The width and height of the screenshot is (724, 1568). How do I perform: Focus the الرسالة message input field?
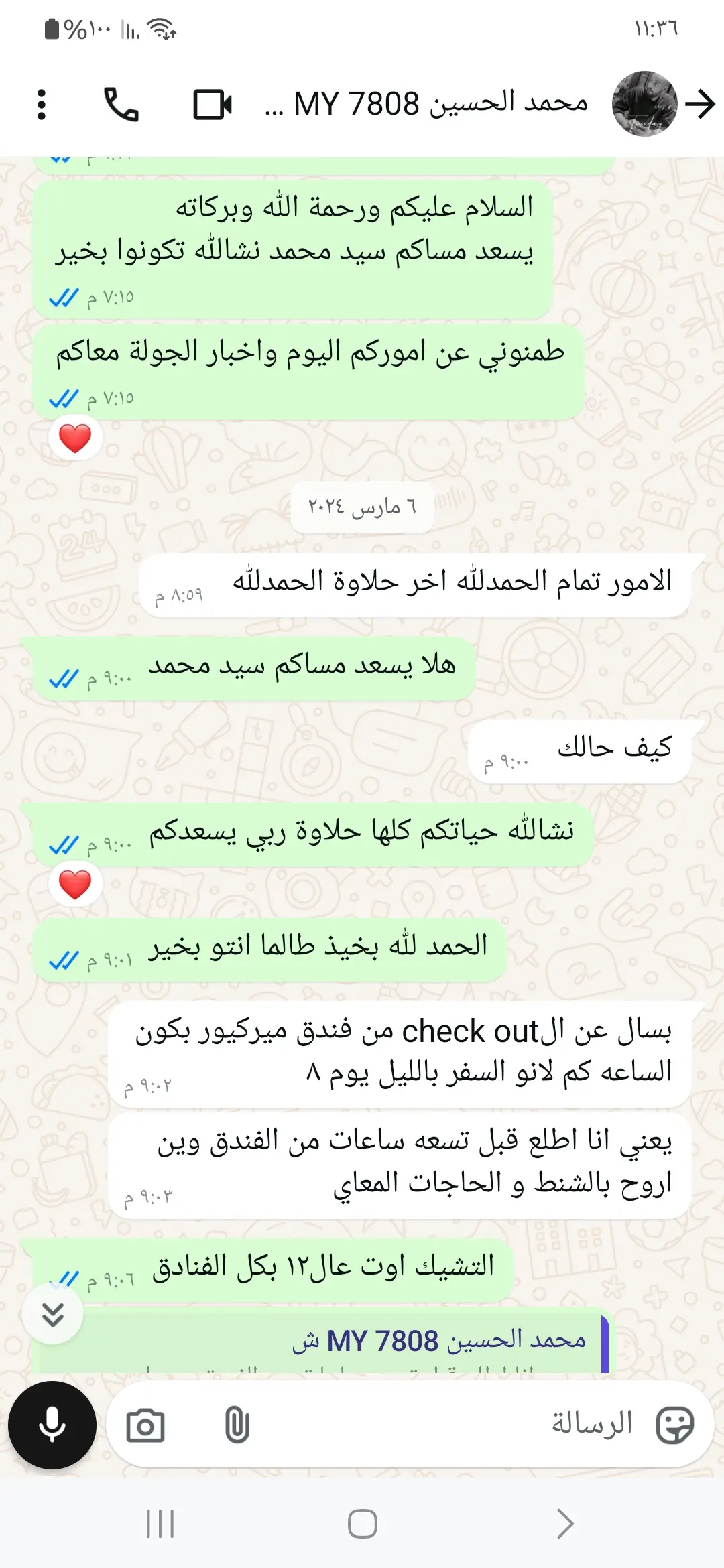click(x=436, y=1424)
